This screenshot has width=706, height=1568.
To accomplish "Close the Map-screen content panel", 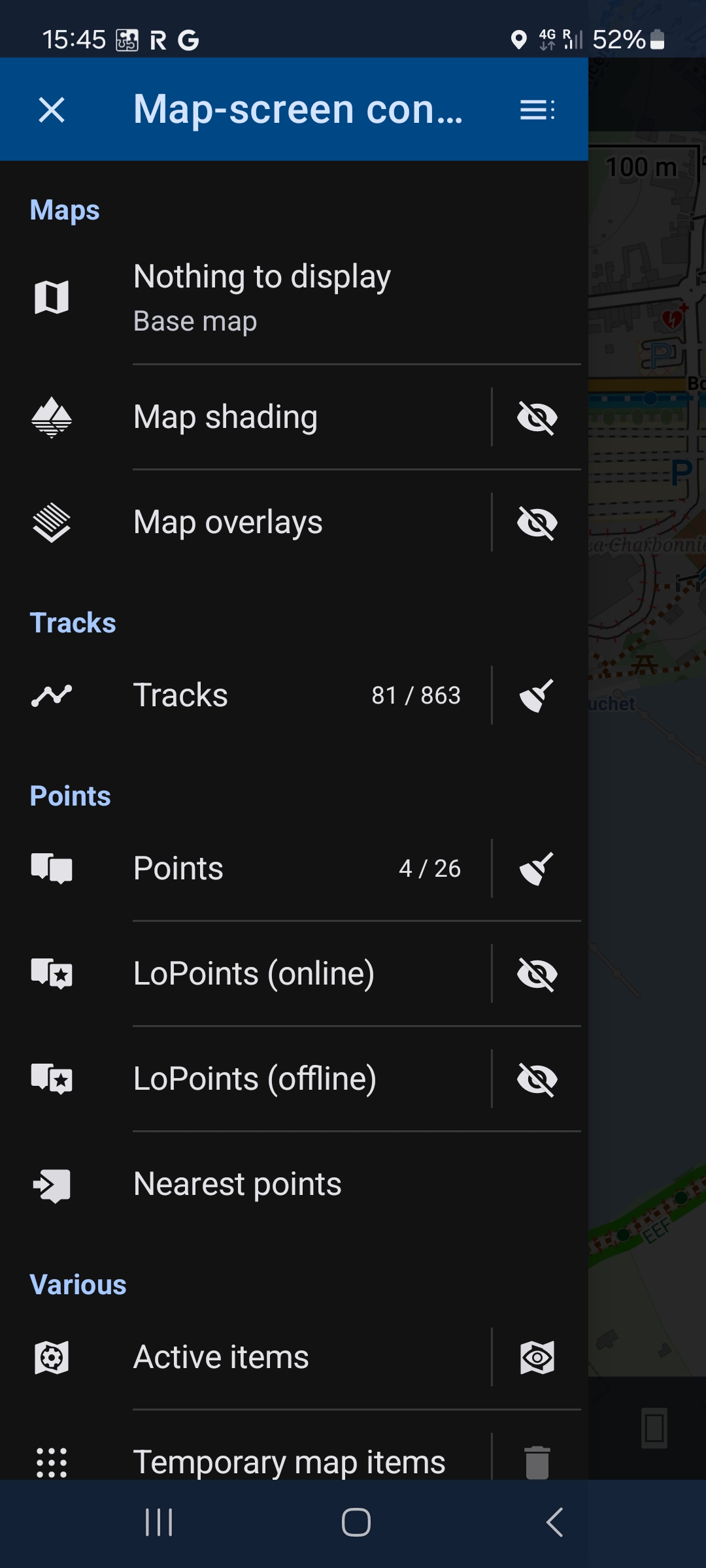I will pos(52,110).
